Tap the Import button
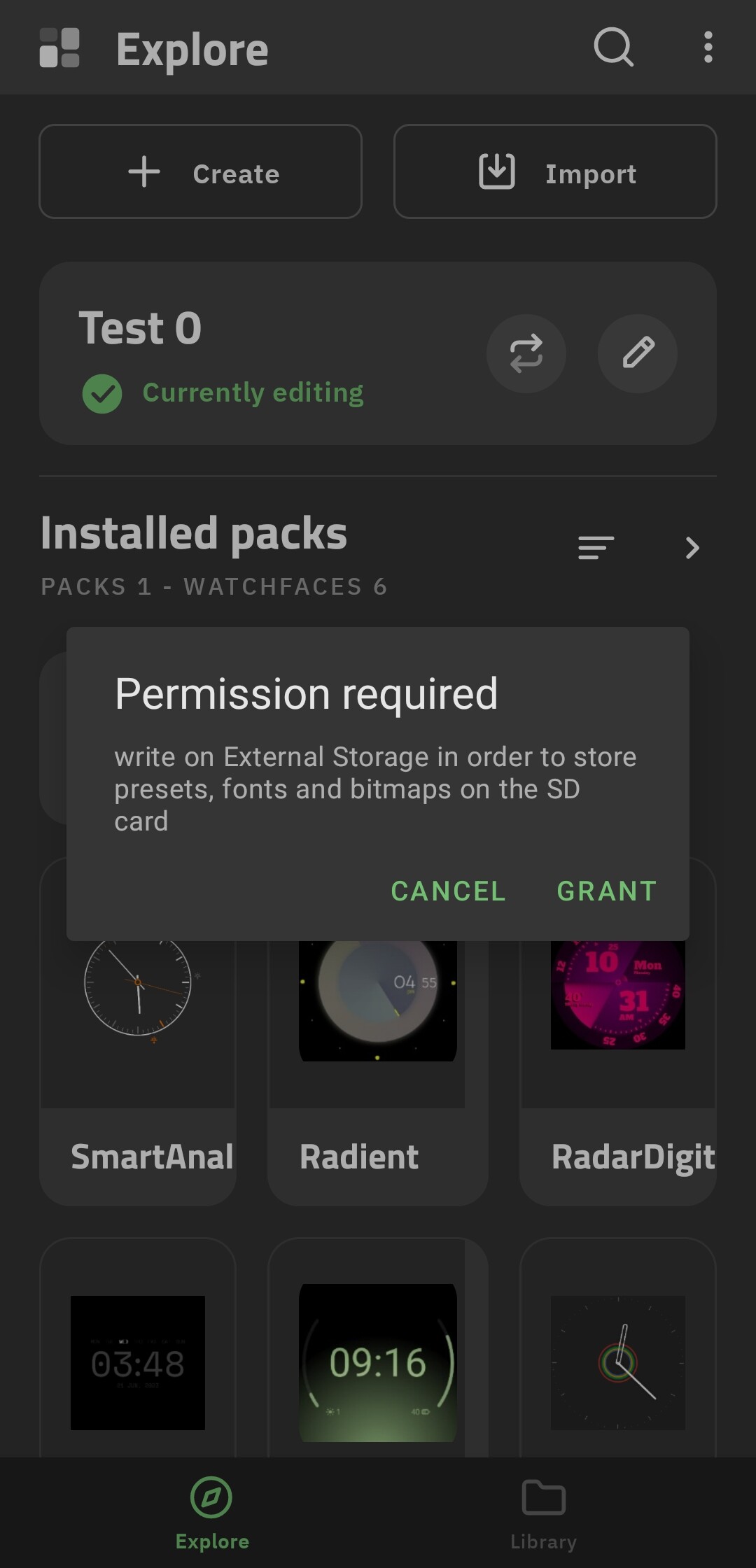The width and height of the screenshot is (756, 1568). [x=555, y=171]
